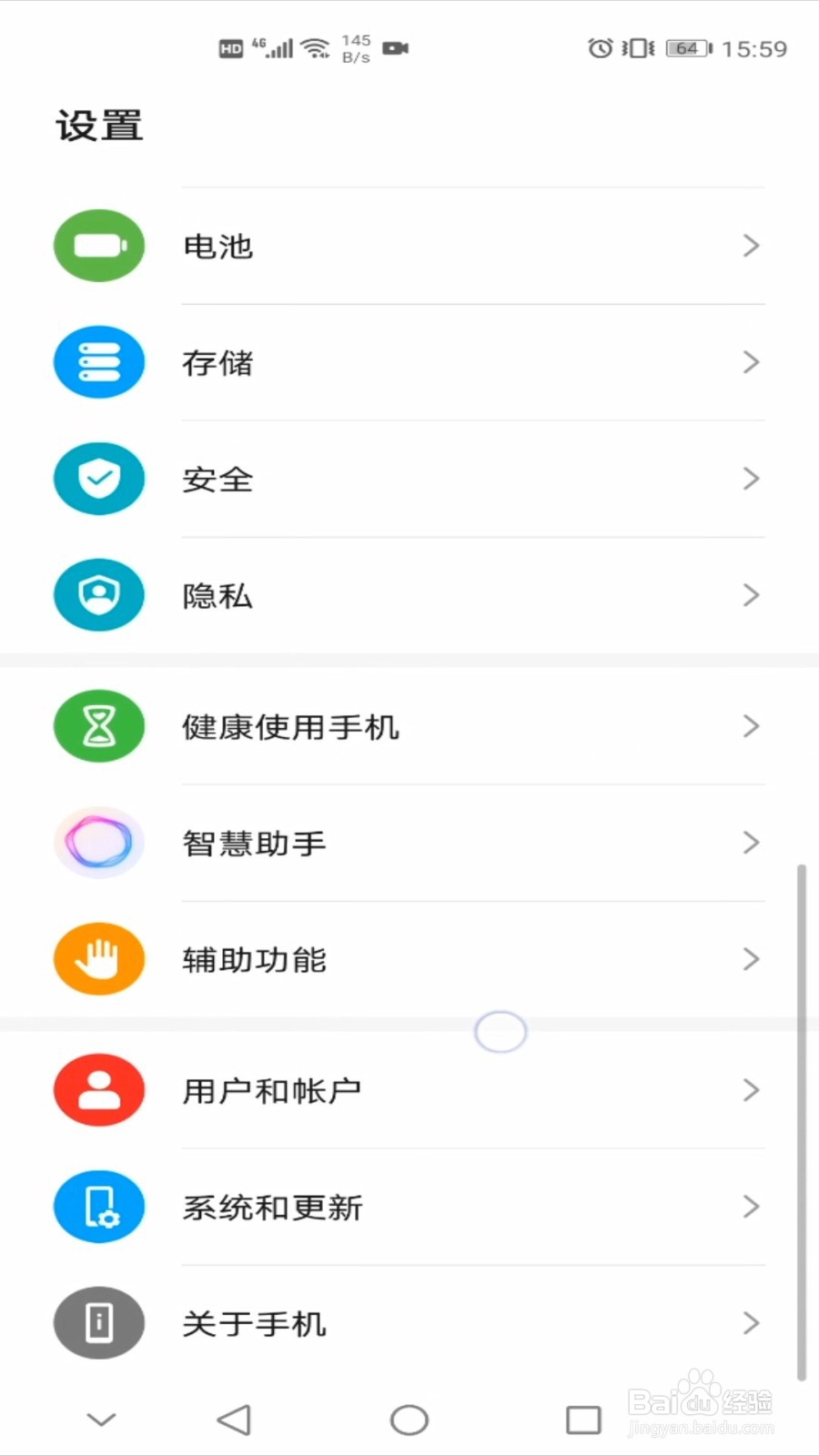Image resolution: width=819 pixels, height=1456 pixels.
Task: Open 辅助功能 (Accessibility) settings
Action: tap(409, 959)
